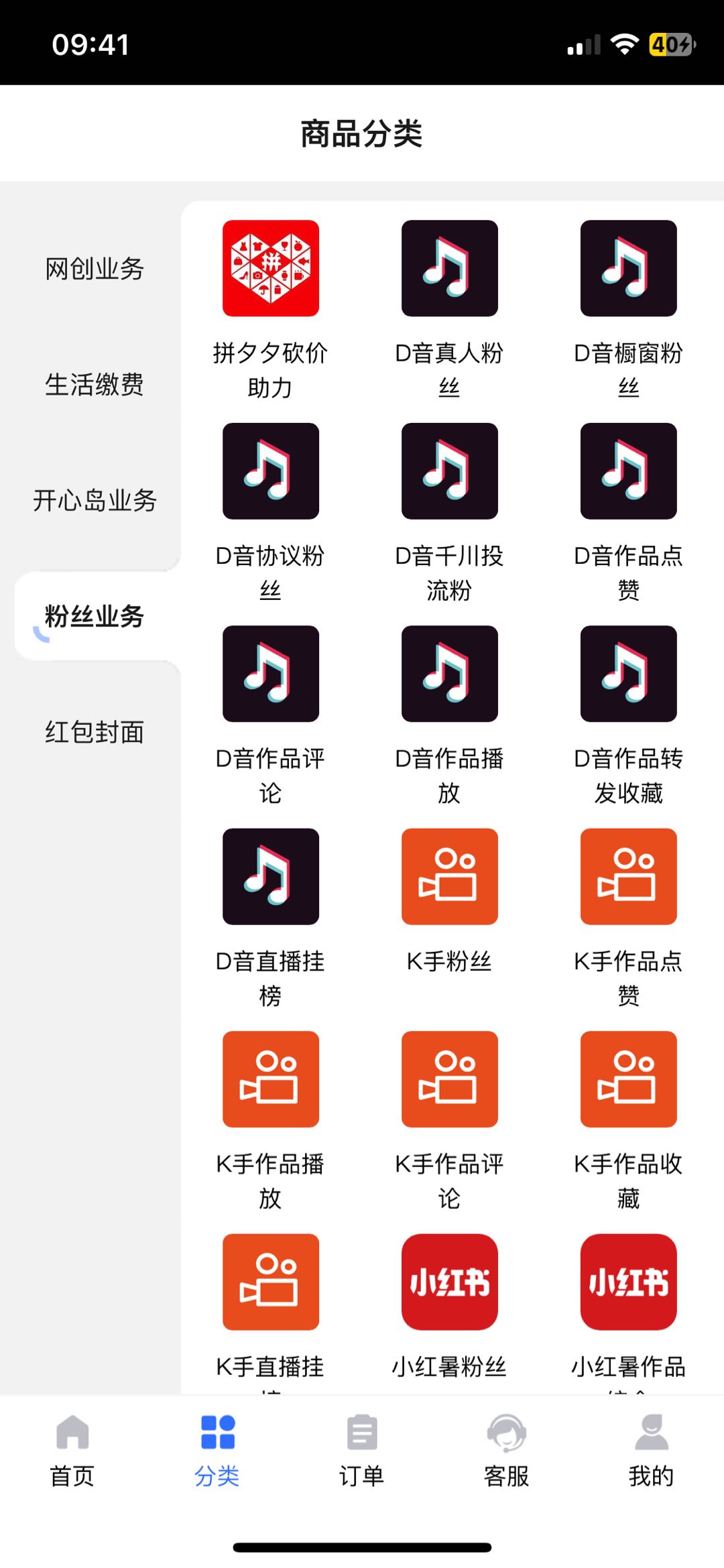View K手作品收藏

[628, 1079]
